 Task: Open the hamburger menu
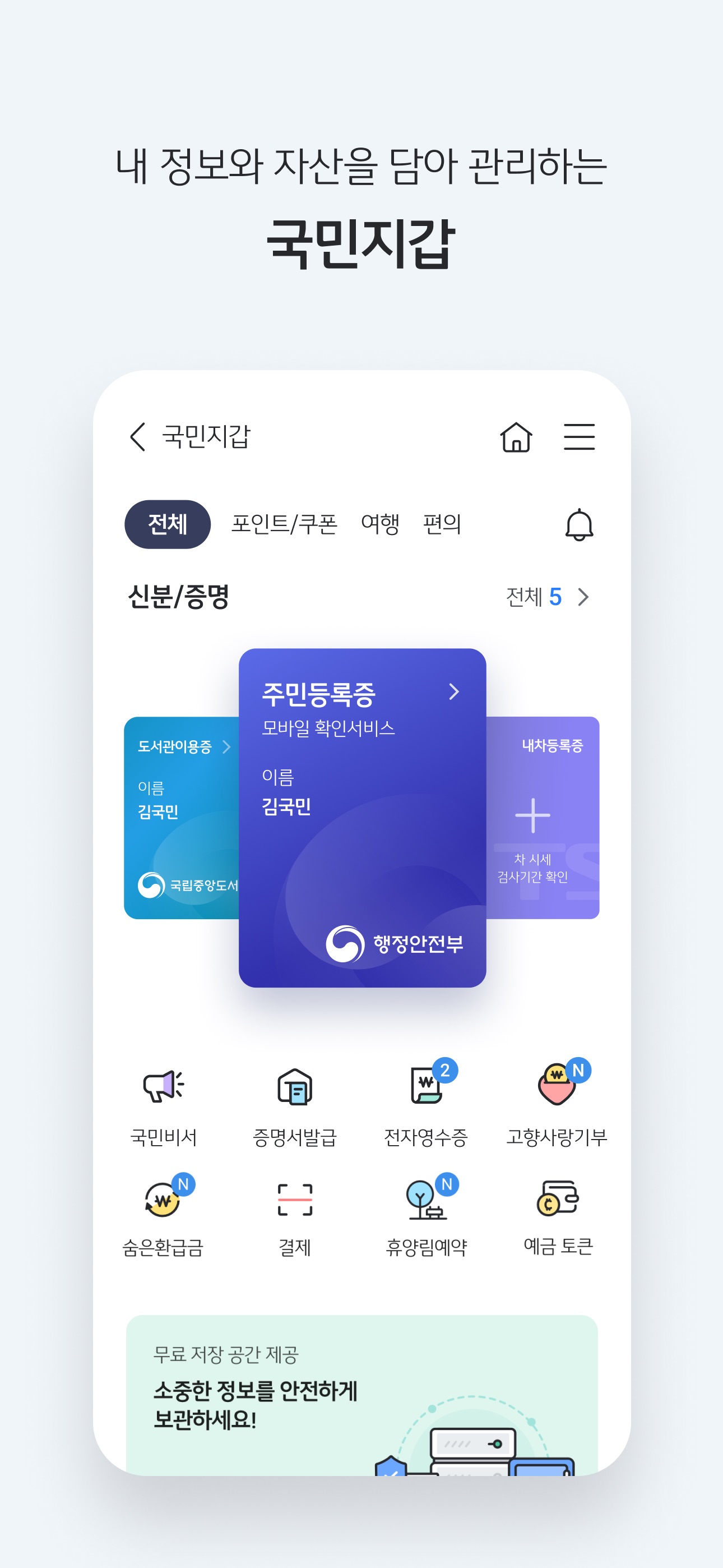coord(579,437)
